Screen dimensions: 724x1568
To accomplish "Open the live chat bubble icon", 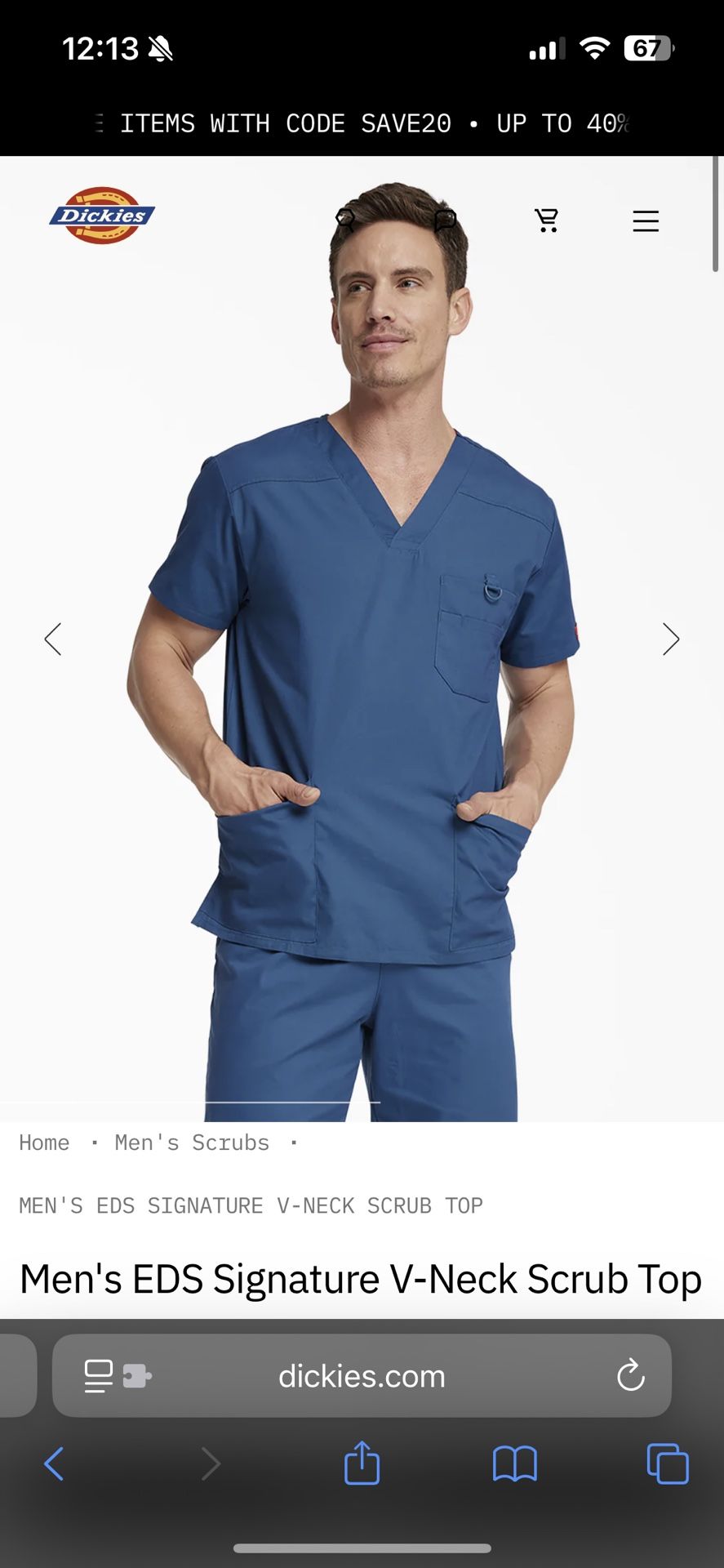I will [445, 220].
